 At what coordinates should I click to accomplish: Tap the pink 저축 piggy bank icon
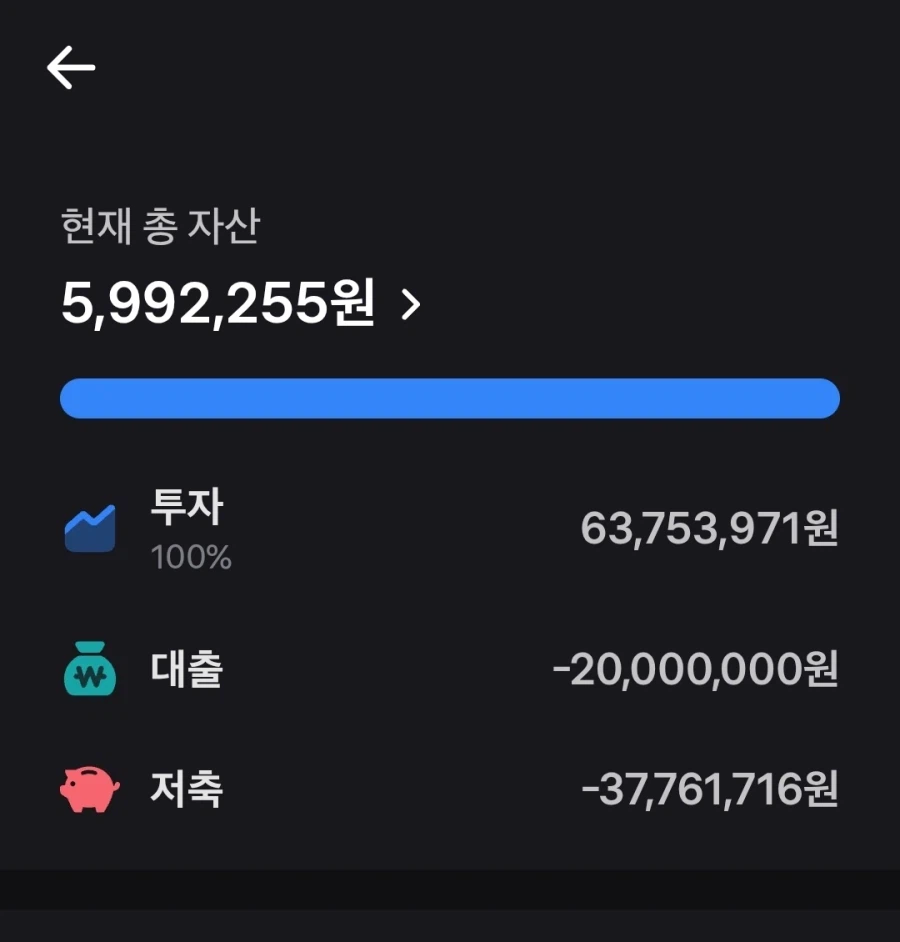(x=89, y=790)
